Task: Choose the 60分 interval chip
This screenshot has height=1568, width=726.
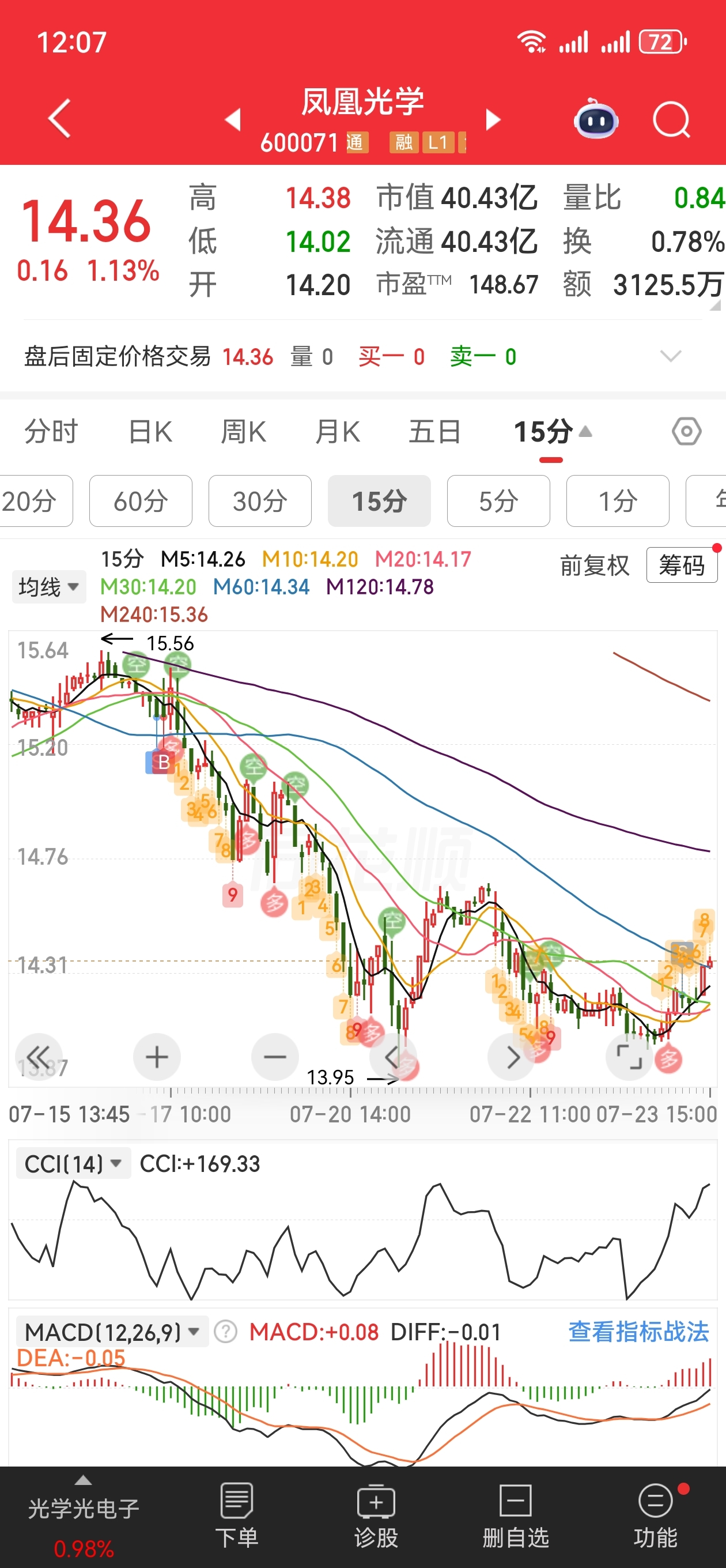Action: tap(141, 501)
